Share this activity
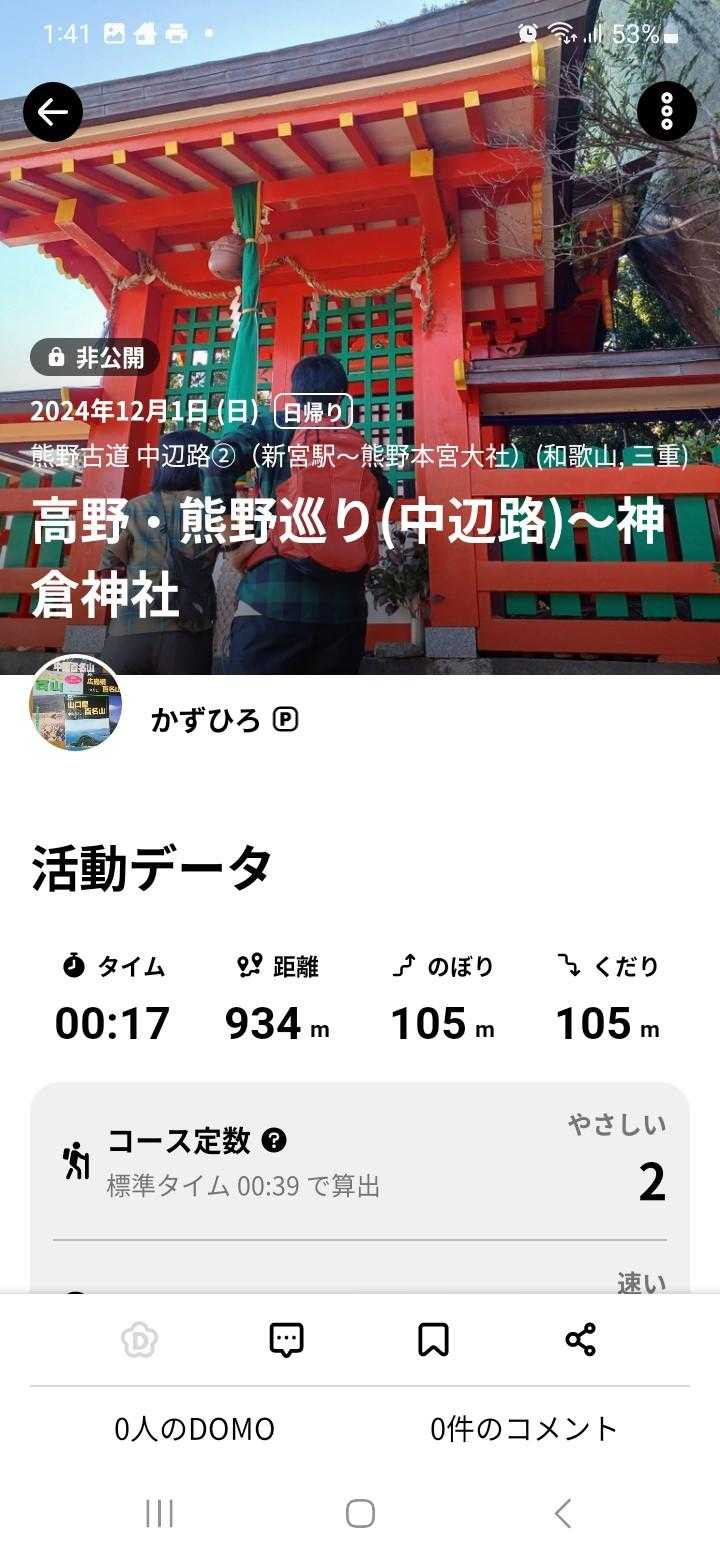 [580, 1339]
